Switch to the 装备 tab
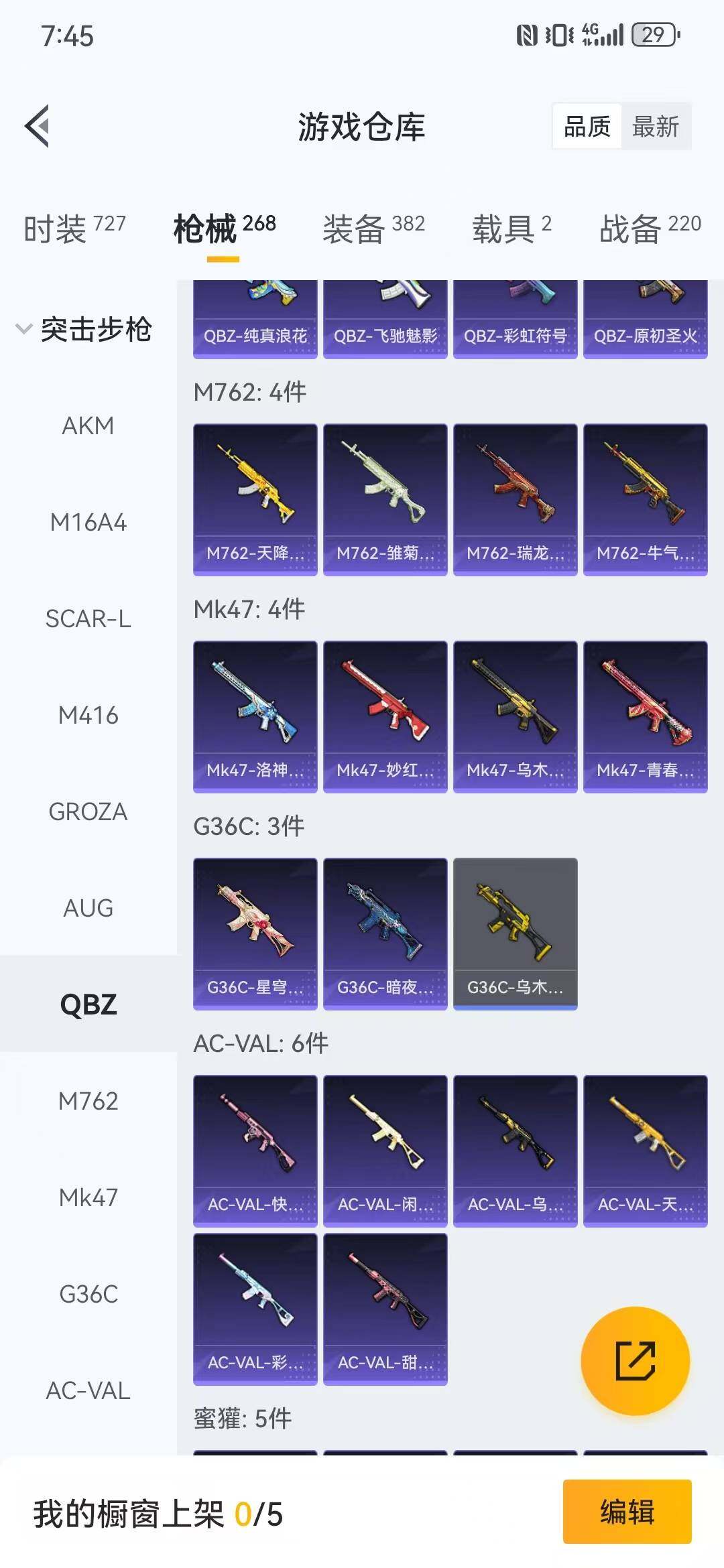The image size is (724, 1568). [373, 228]
